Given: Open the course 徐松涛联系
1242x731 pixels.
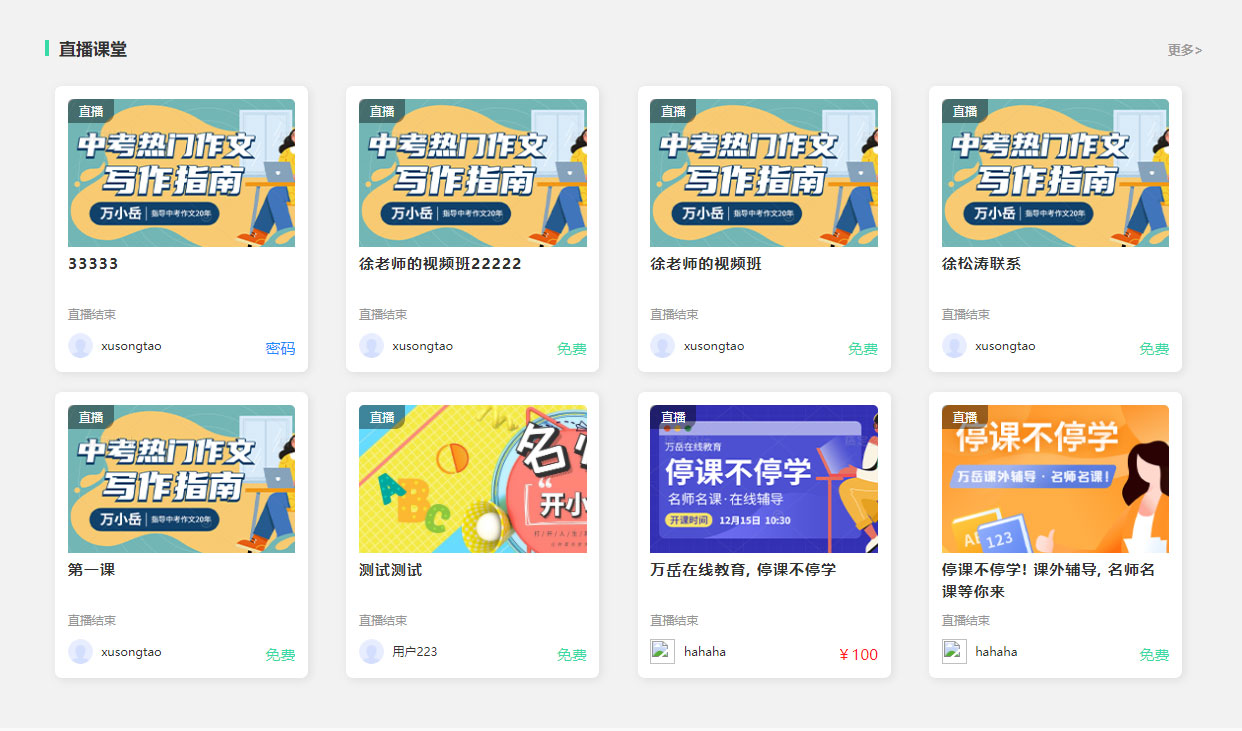Looking at the screenshot, I should tap(981, 264).
